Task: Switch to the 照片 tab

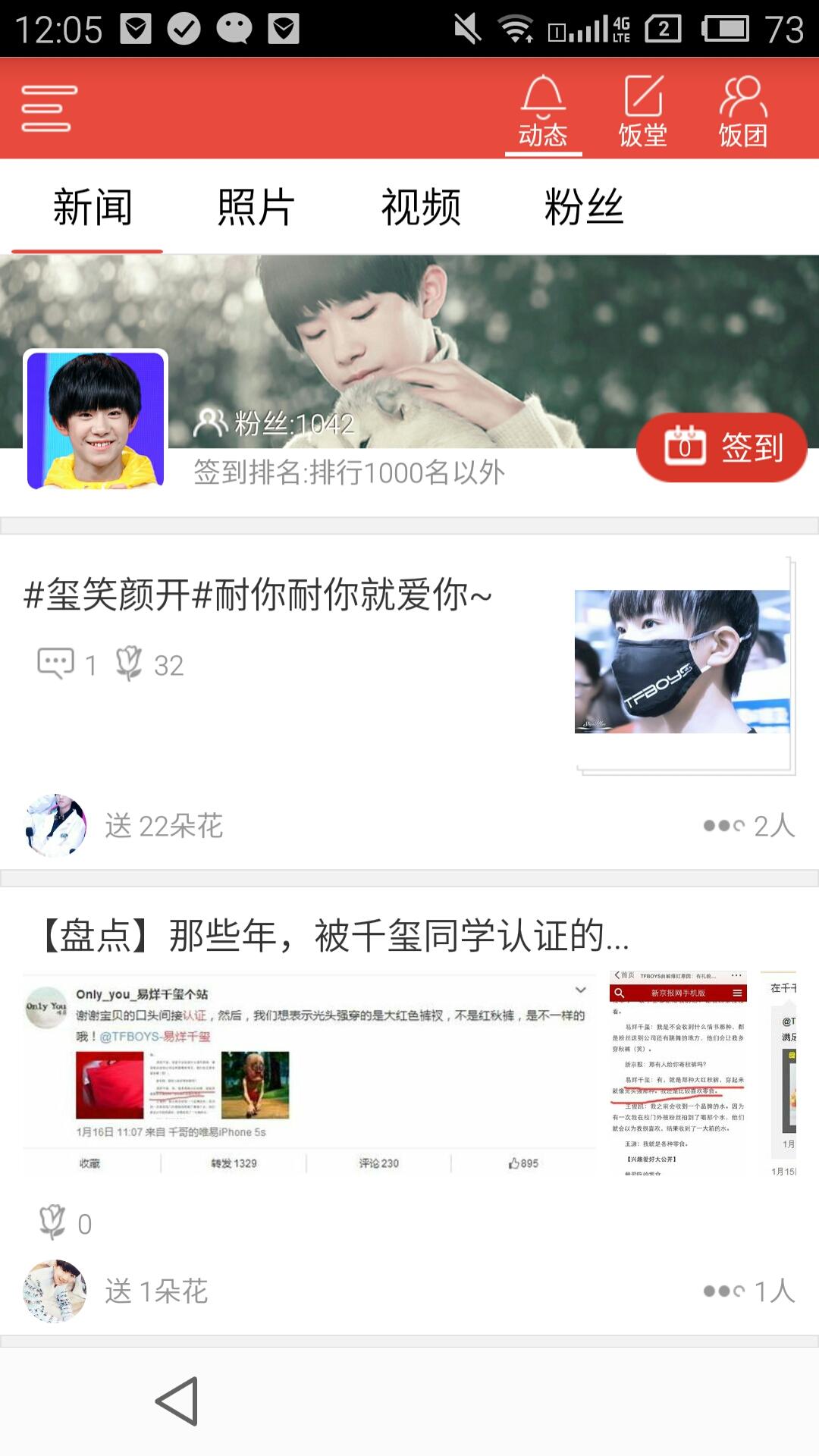Action: point(256,207)
